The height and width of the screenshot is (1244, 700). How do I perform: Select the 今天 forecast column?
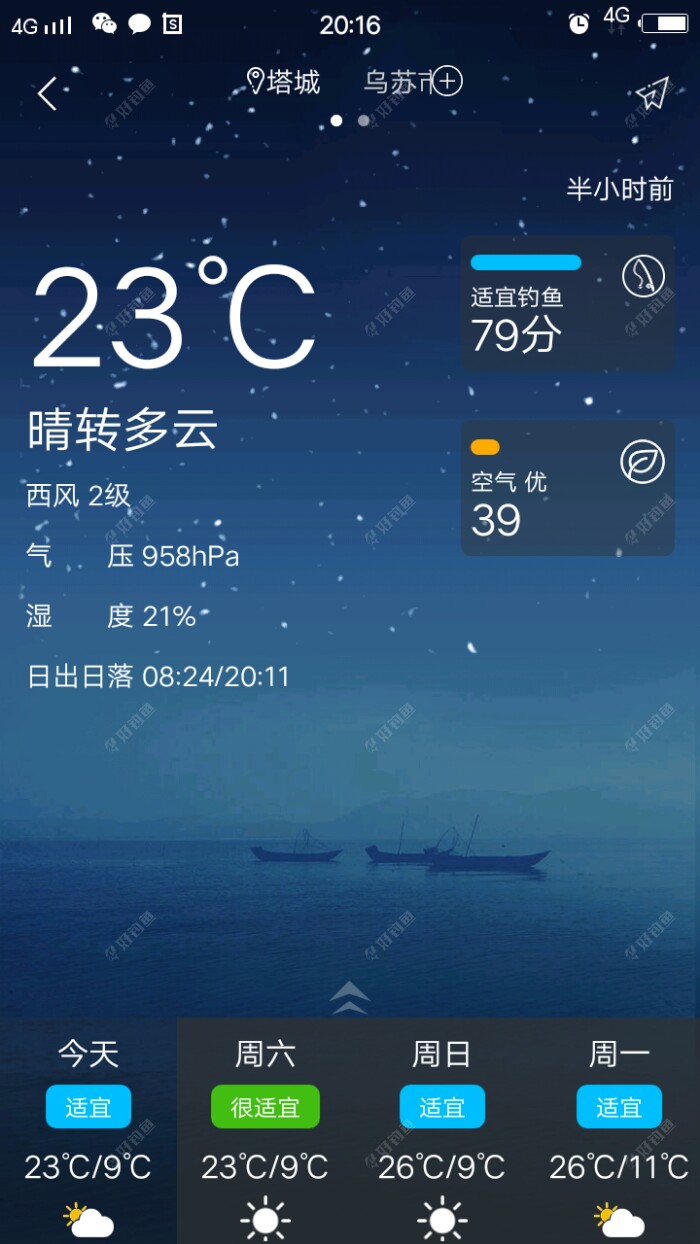(x=88, y=1130)
